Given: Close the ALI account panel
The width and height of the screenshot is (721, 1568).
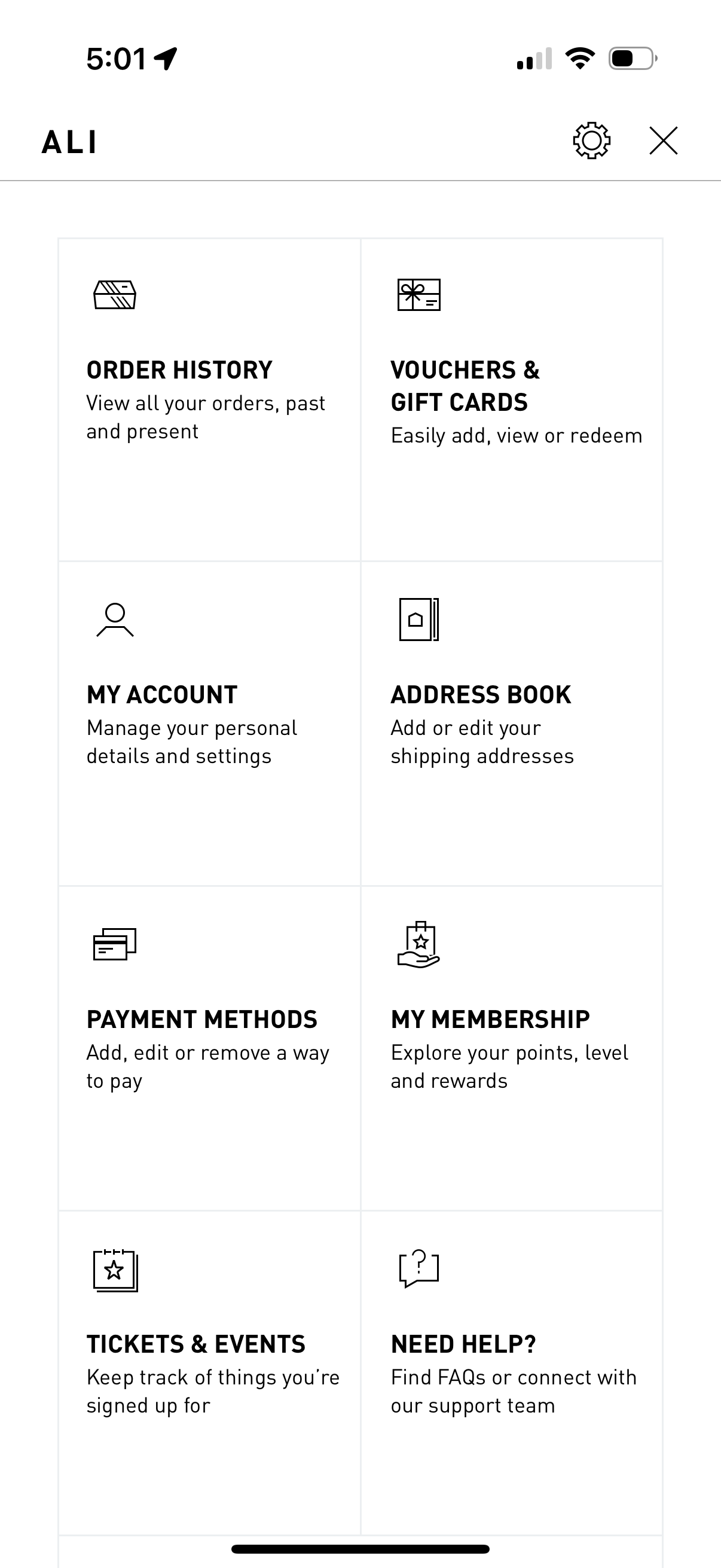Looking at the screenshot, I should click(x=664, y=141).
